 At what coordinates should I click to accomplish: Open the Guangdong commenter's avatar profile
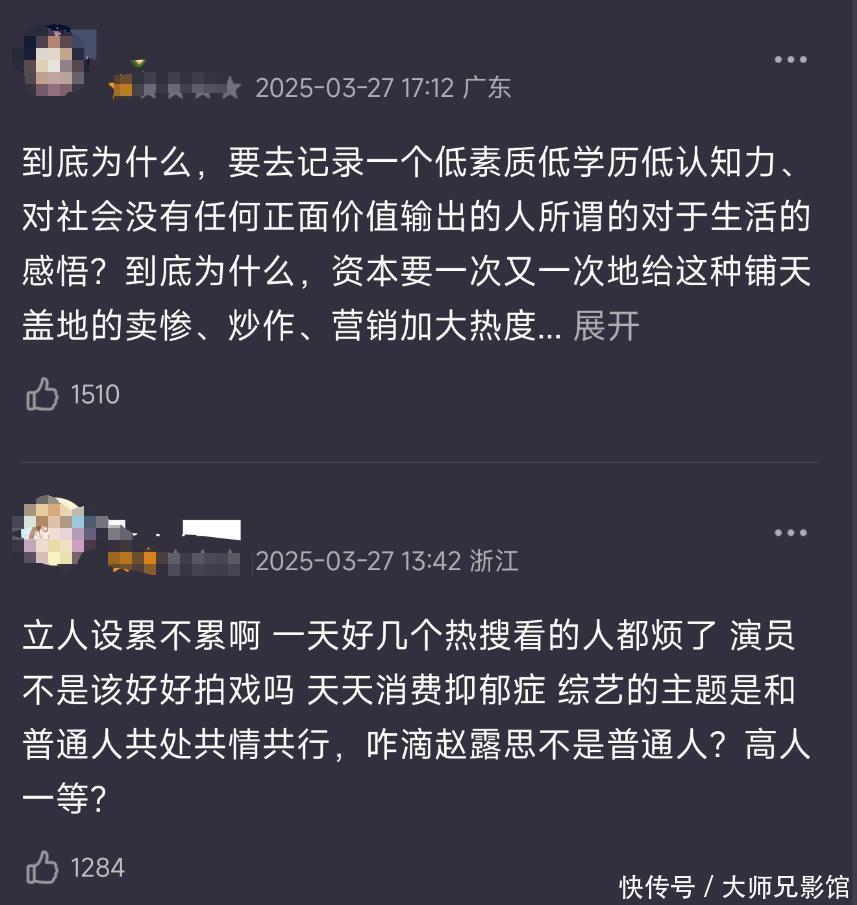point(54,59)
